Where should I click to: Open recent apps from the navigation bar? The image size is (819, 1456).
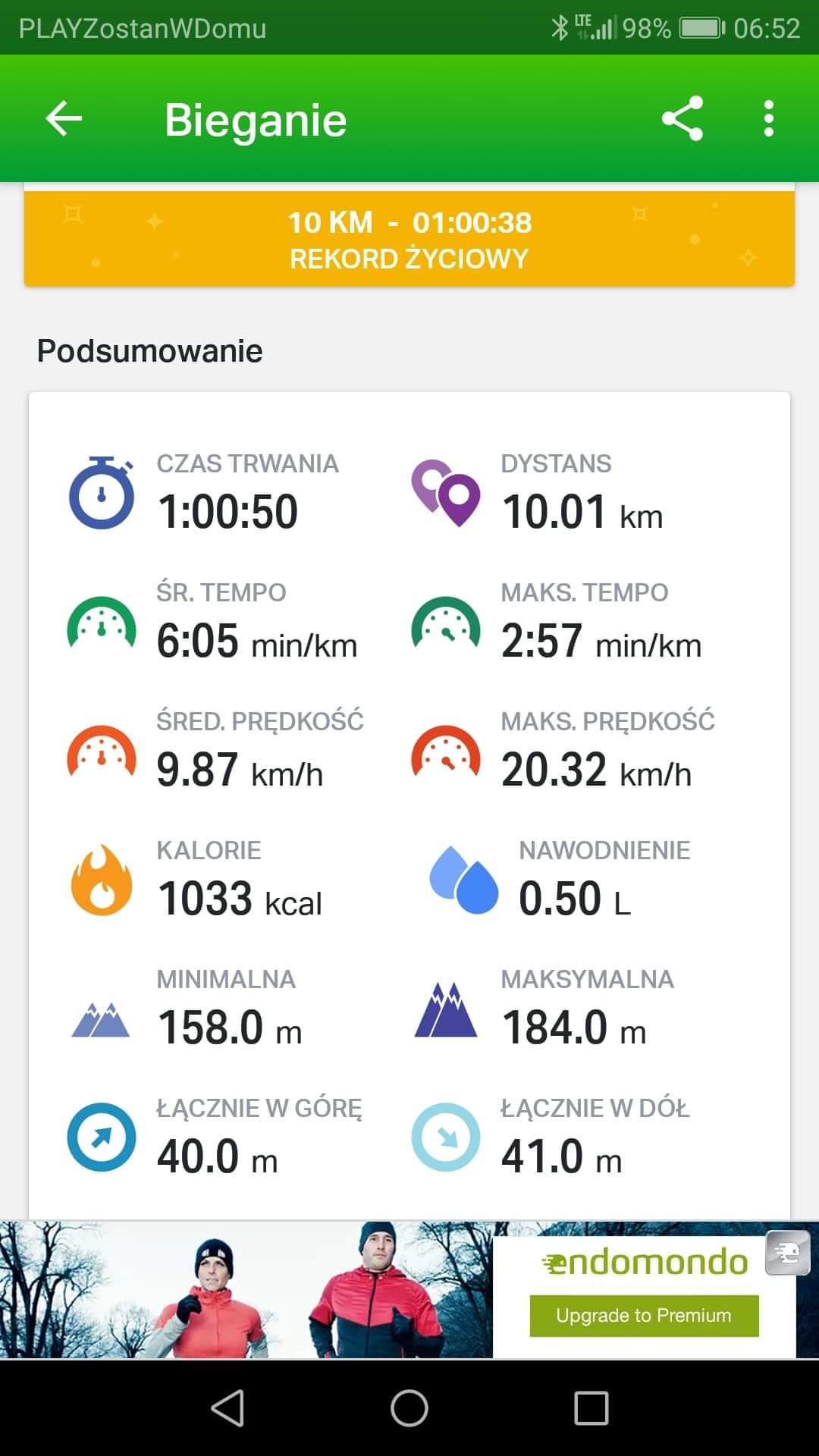click(x=591, y=1408)
